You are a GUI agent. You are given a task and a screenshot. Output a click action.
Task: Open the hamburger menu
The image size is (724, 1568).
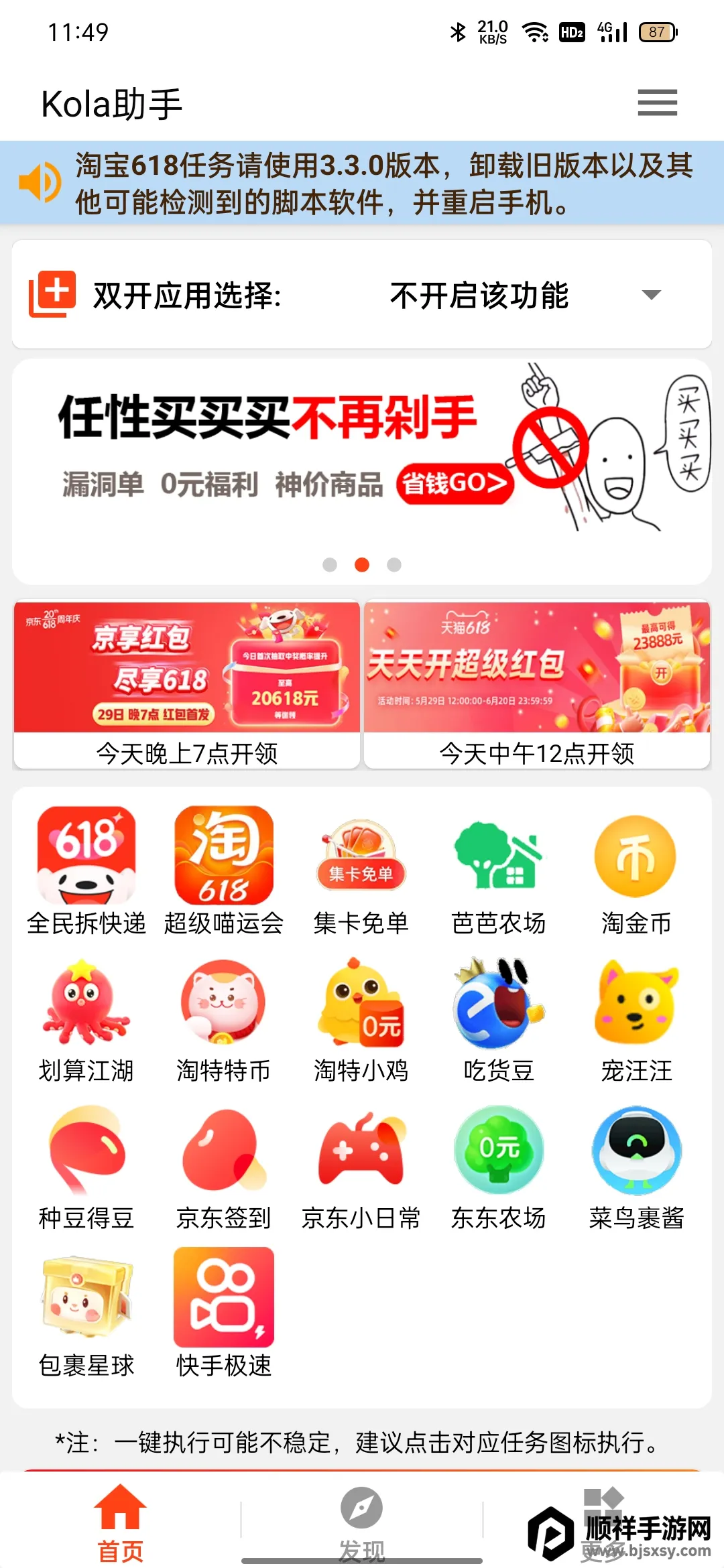click(657, 103)
